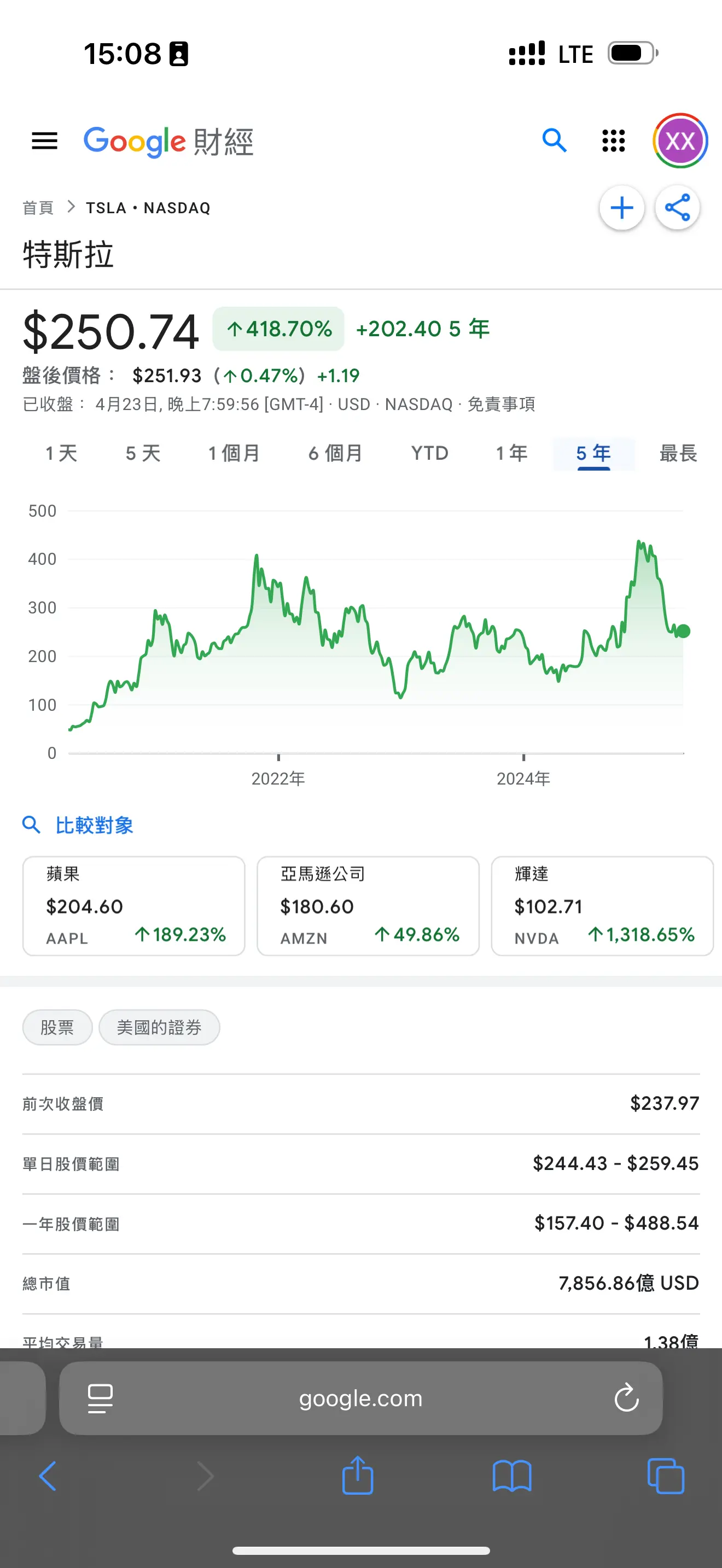Add Tesla to watchlist with the plus icon
This screenshot has width=722, height=1568.
621,208
